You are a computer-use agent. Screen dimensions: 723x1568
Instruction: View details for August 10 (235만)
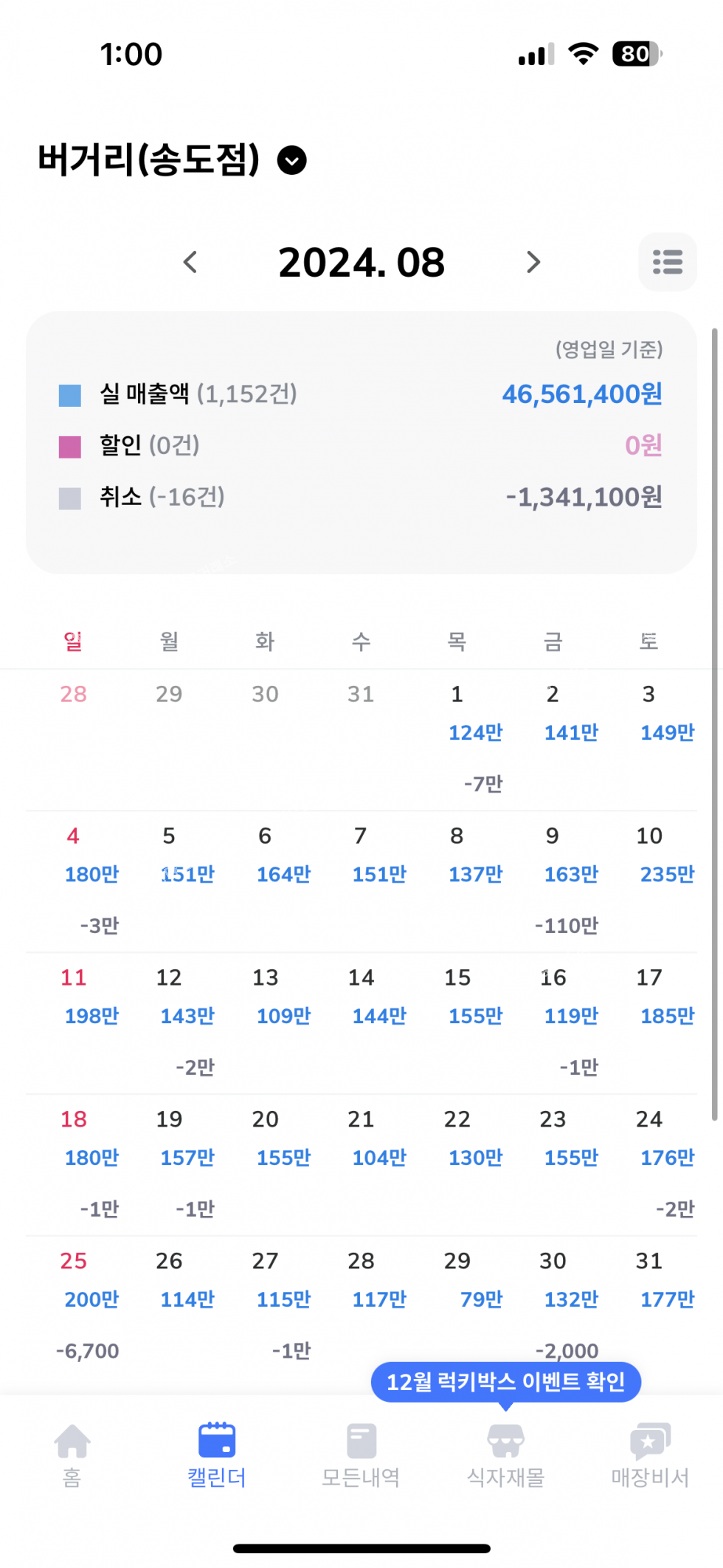coord(666,874)
